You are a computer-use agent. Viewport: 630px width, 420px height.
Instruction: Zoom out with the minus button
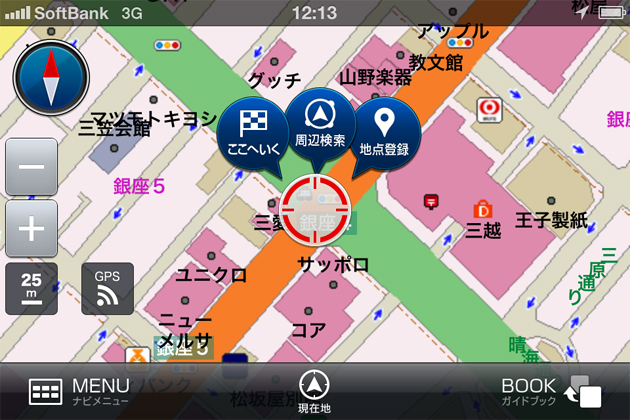pos(31,166)
